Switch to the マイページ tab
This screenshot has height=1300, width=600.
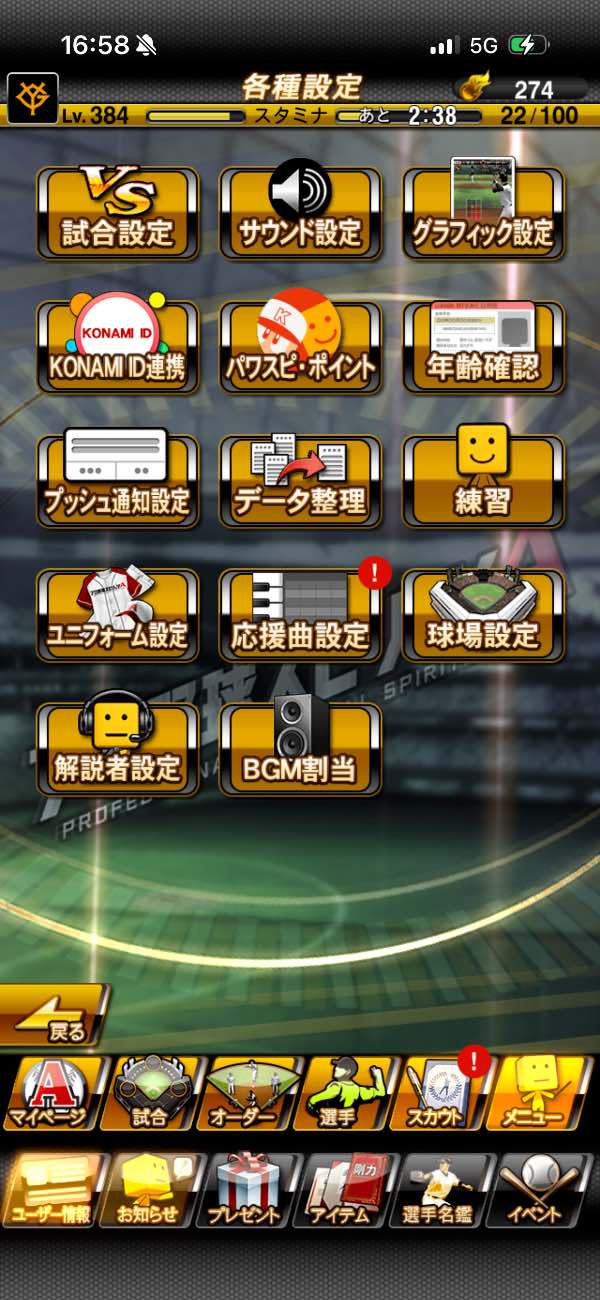(x=52, y=1094)
